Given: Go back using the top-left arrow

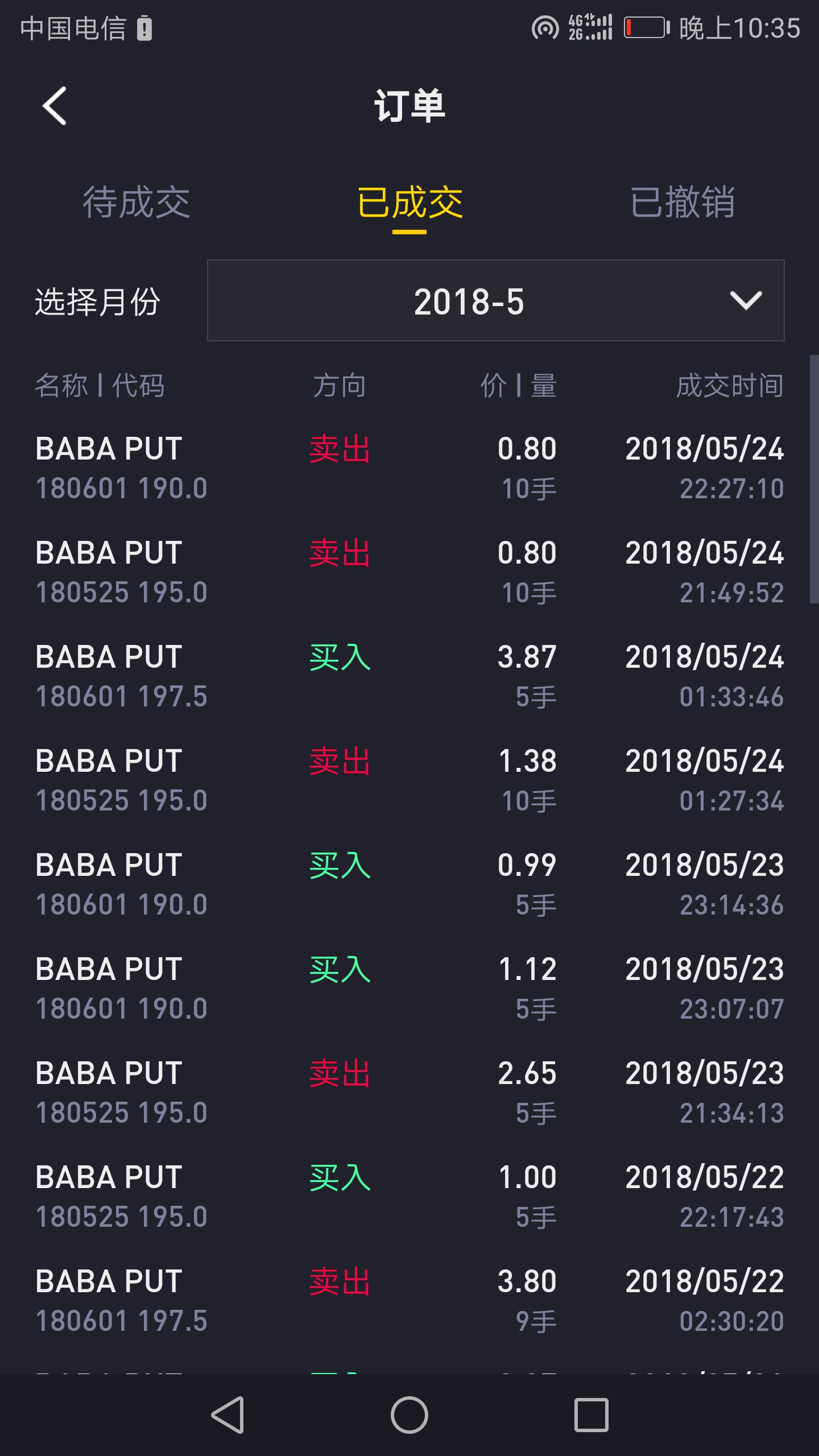Looking at the screenshot, I should 55,106.
